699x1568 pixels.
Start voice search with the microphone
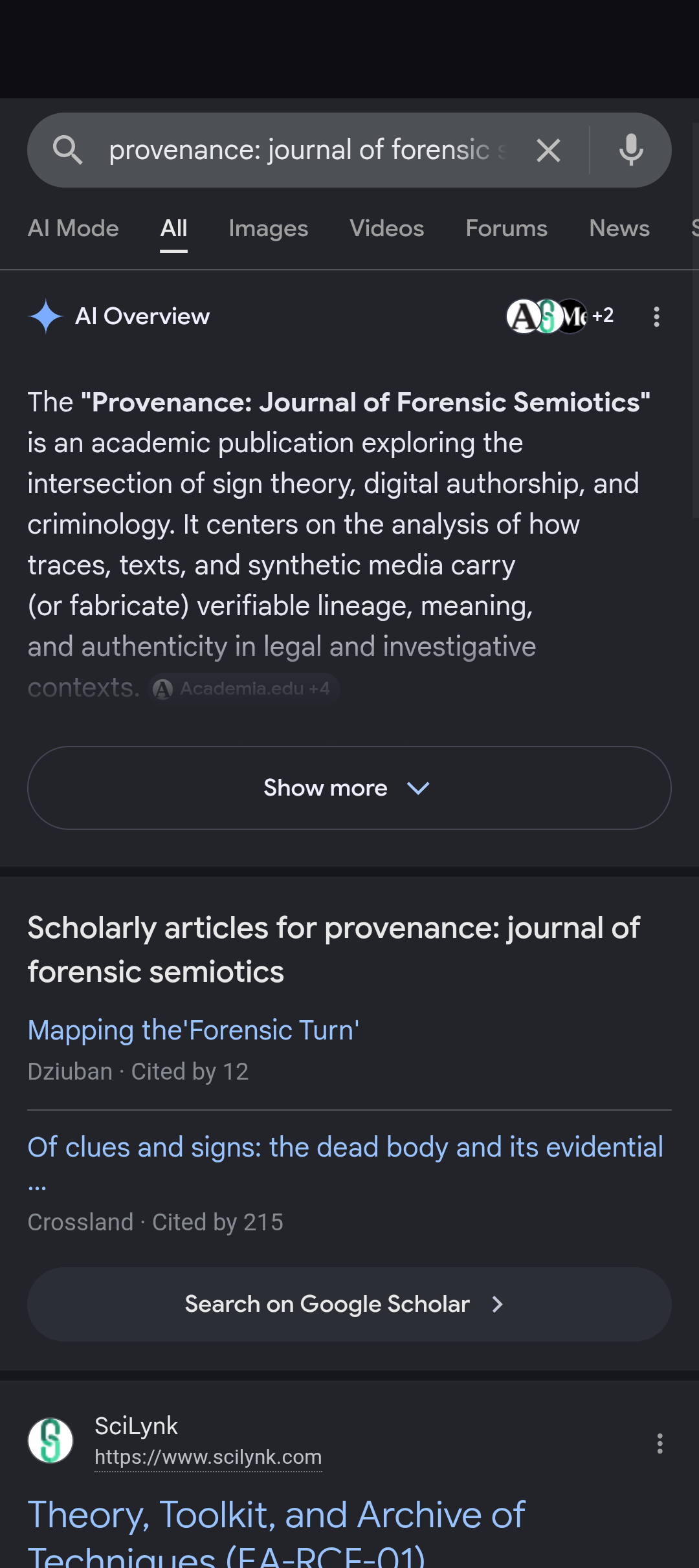pyautogui.click(x=631, y=150)
